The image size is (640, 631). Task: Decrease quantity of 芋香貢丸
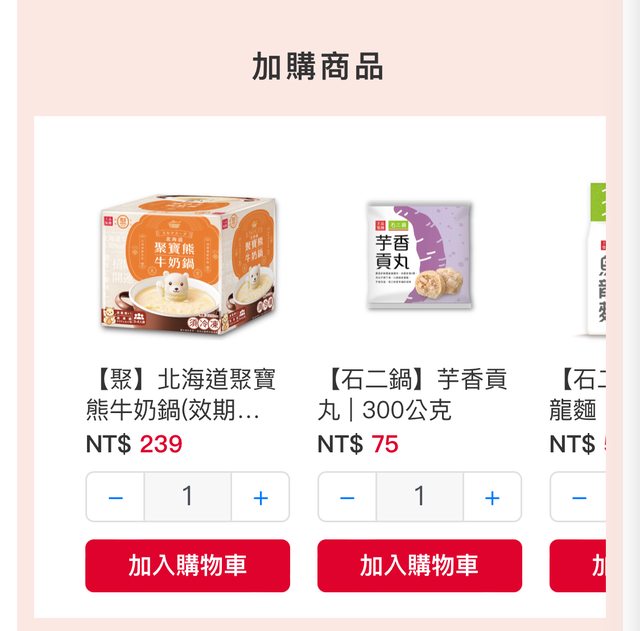coord(348,497)
